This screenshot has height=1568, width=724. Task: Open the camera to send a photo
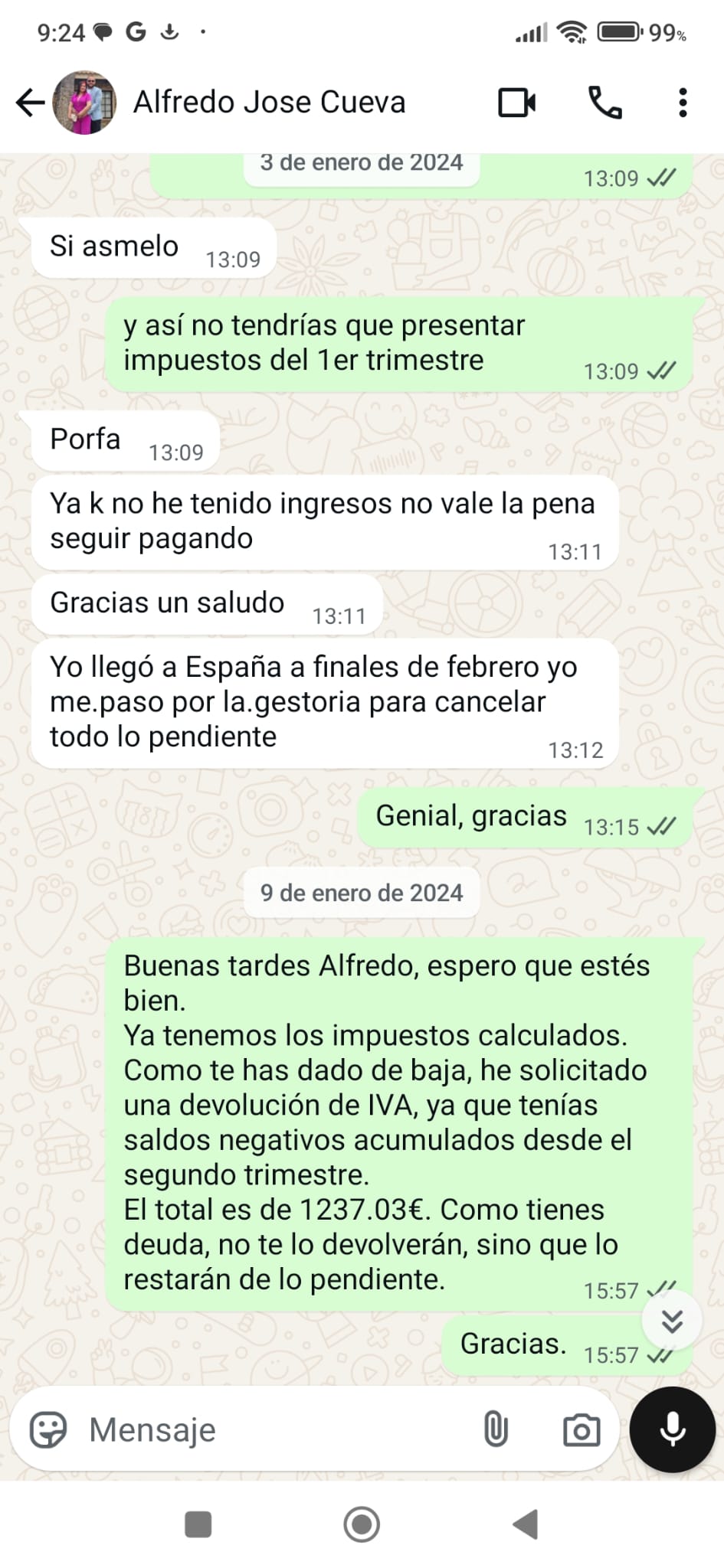[x=581, y=1429]
